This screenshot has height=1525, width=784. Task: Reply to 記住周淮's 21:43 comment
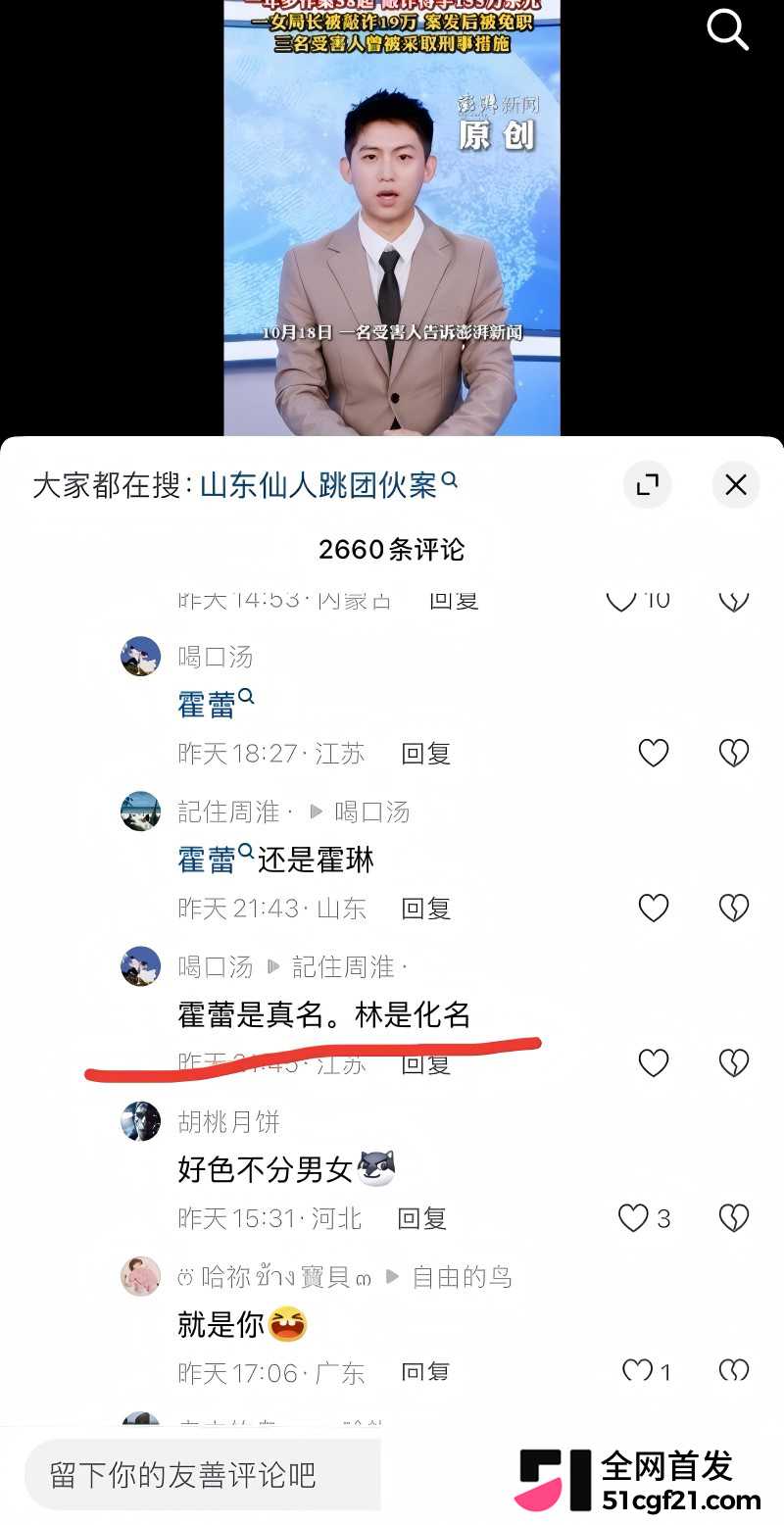(x=426, y=909)
